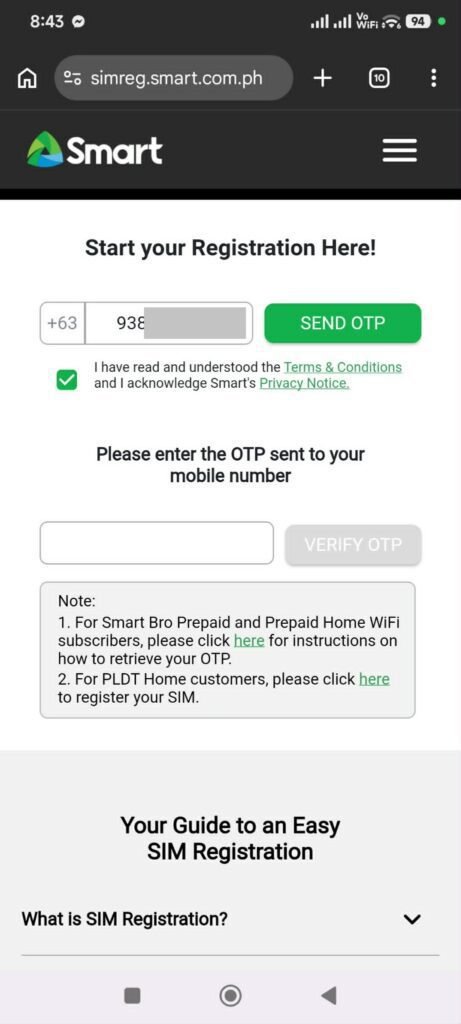Tap the VERIFY OTP button

click(x=353, y=544)
